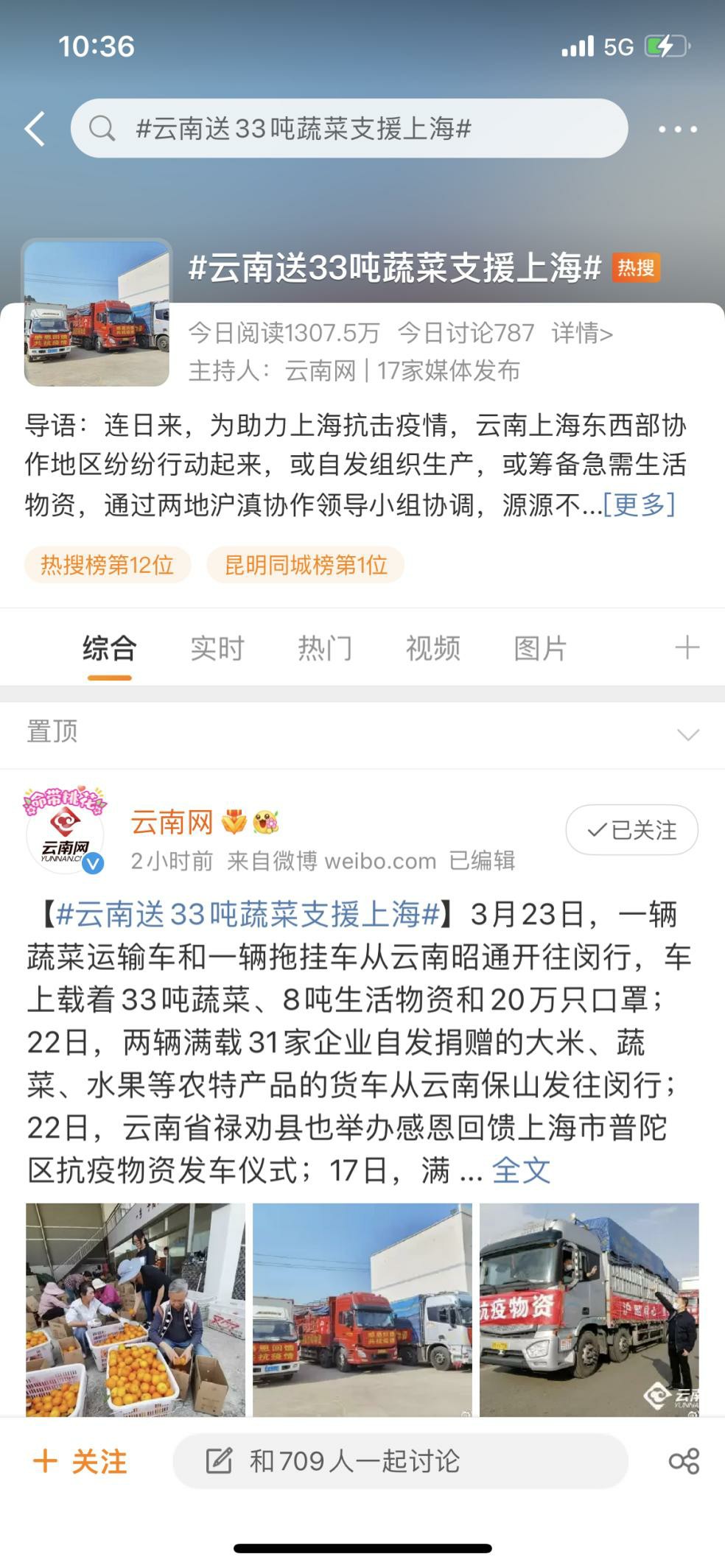
Task: Switch to the 图片 tab
Action: coord(540,648)
